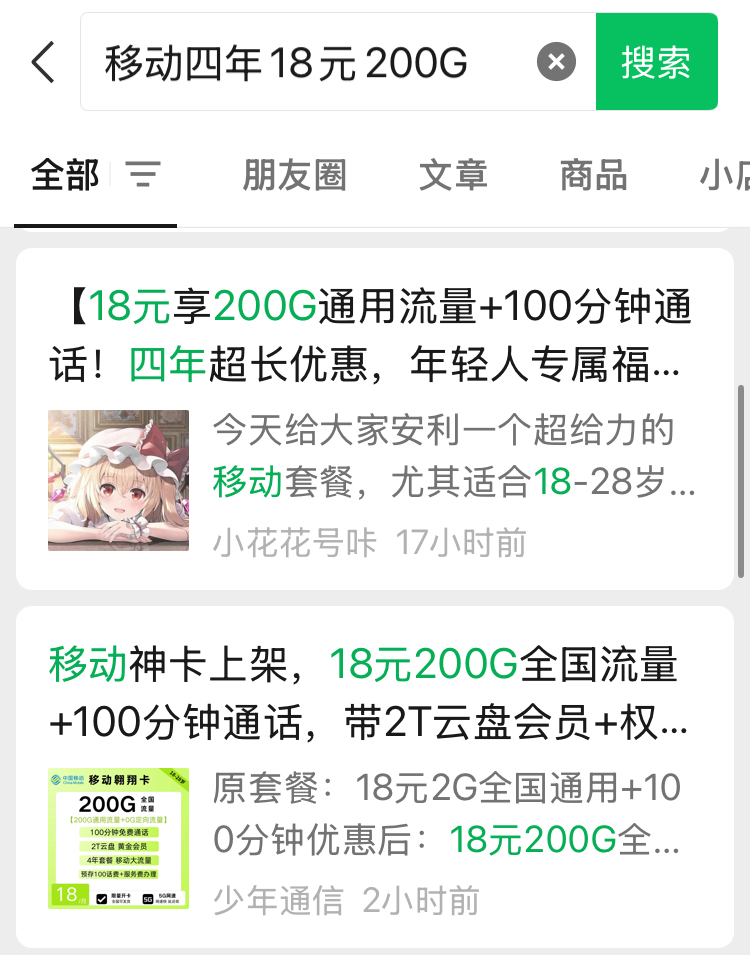Switch to the 商品 tab
Viewport: 750px width, 955px height.
tap(593, 176)
